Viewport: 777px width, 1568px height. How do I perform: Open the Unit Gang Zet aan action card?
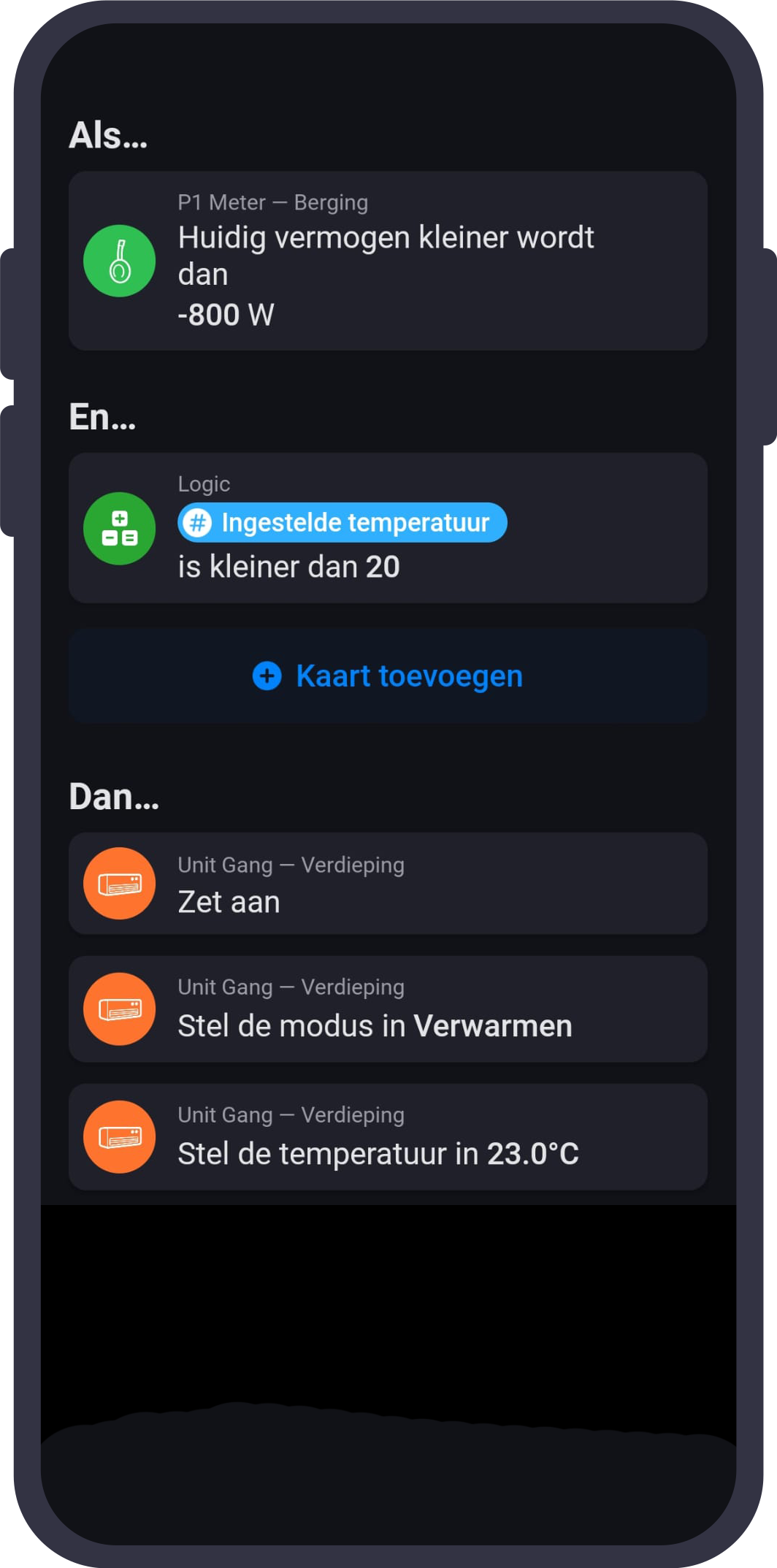[x=388, y=884]
